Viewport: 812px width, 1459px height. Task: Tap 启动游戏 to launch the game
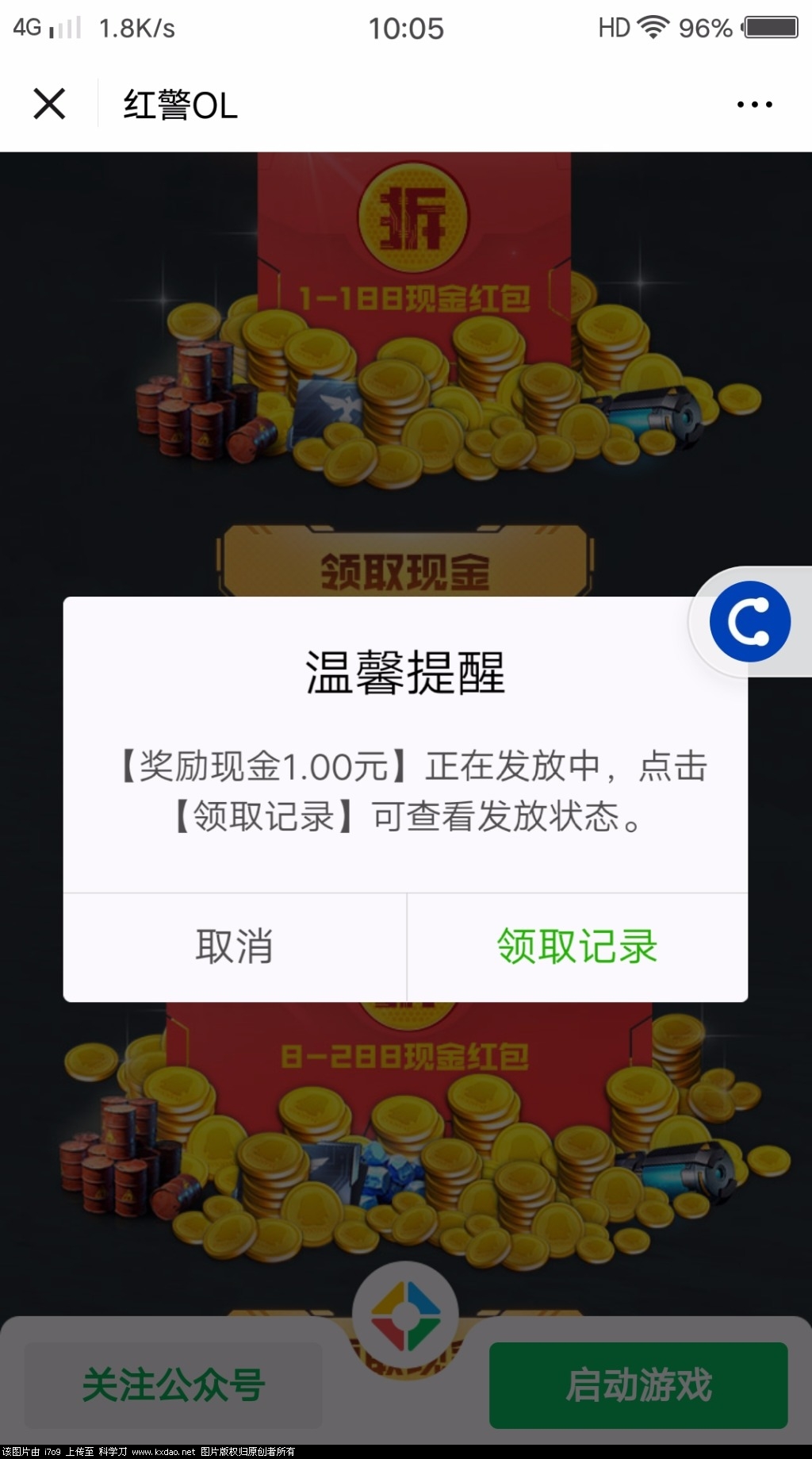click(638, 1384)
